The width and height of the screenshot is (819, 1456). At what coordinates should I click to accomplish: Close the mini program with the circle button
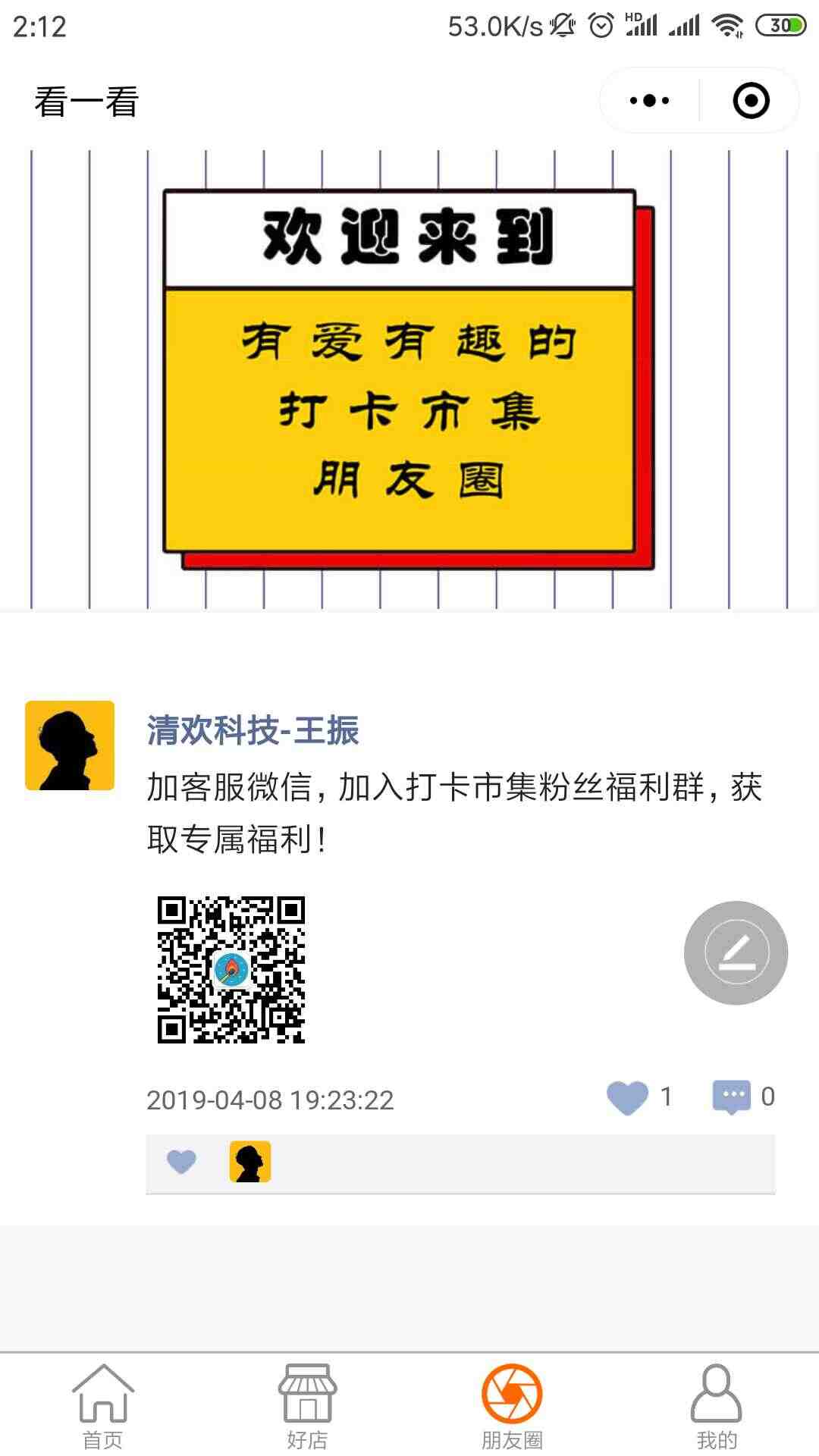751,101
